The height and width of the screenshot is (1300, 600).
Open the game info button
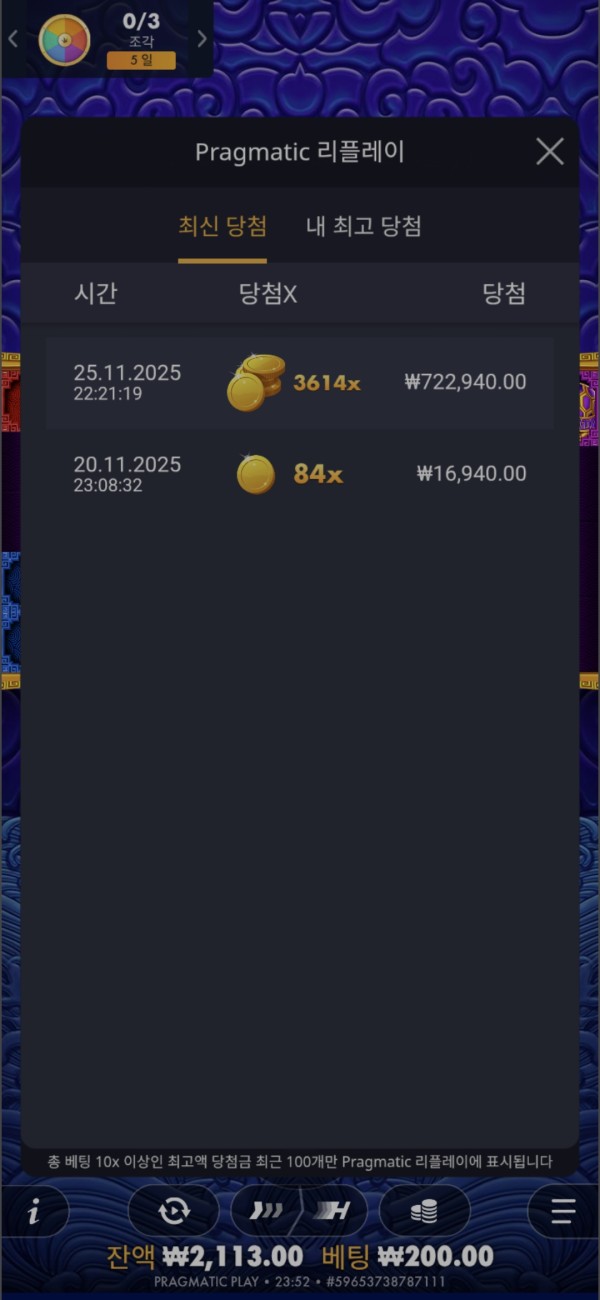(35, 1212)
